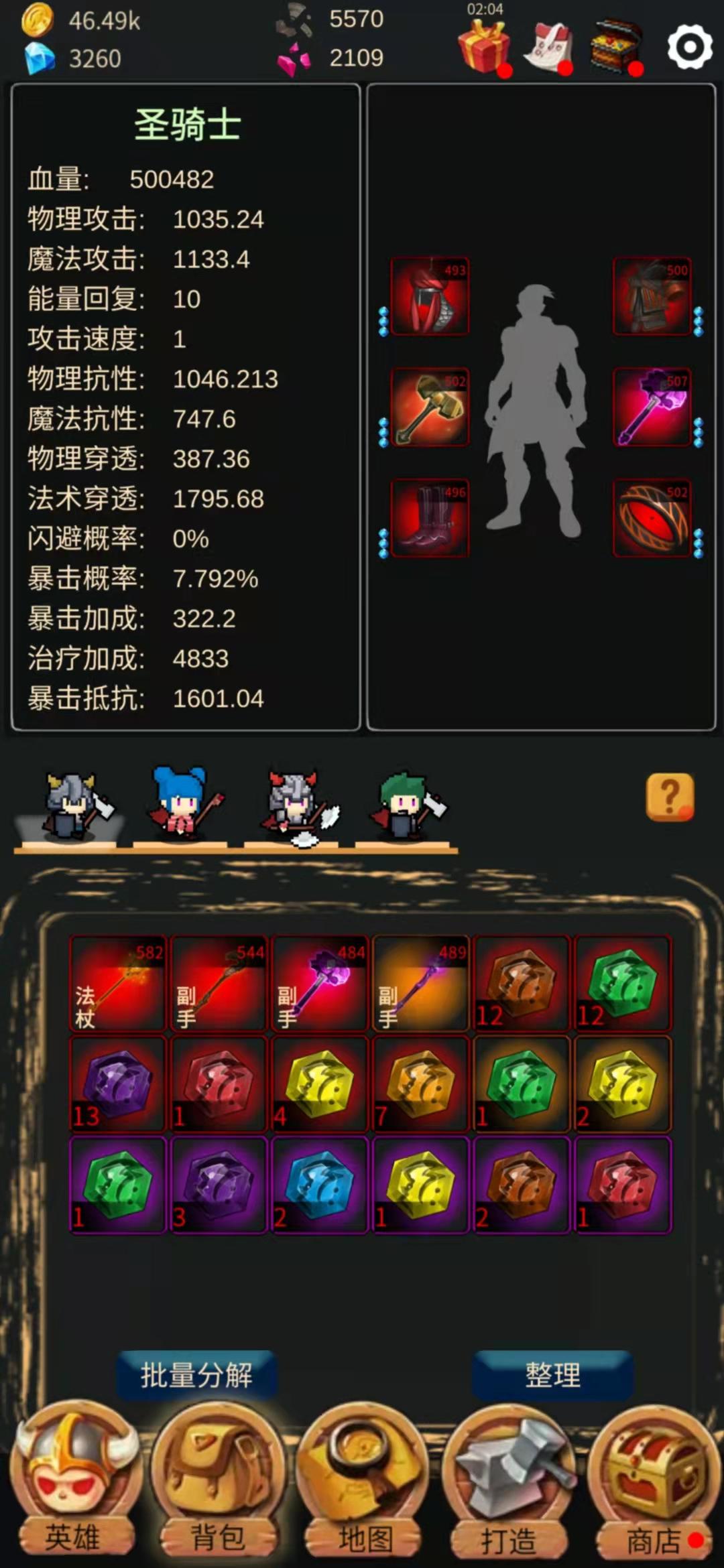Screen dimensions: 724x1568
Task: Open the orange question mark help
Action: (670, 797)
